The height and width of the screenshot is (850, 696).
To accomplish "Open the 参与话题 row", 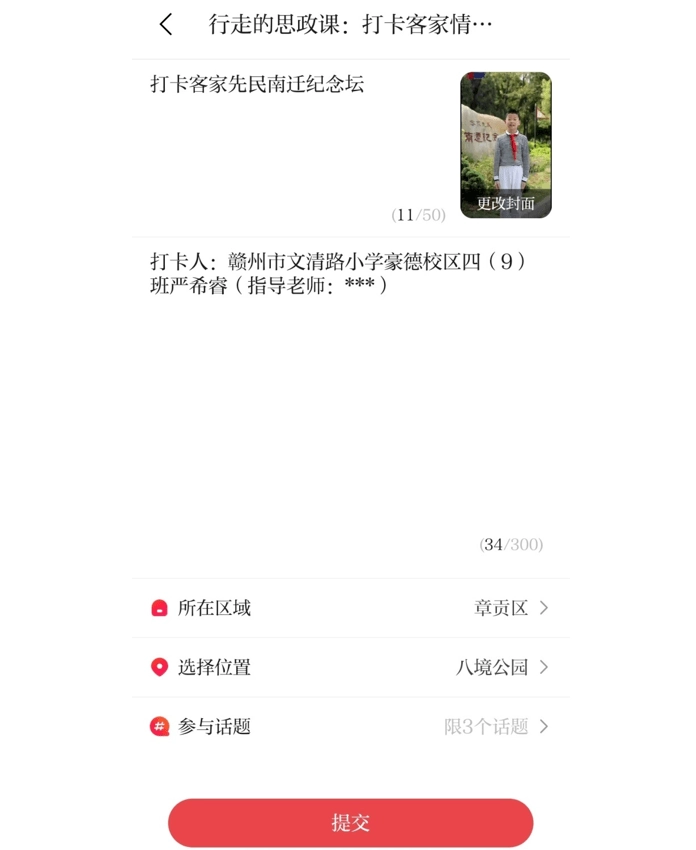I will 350,727.
